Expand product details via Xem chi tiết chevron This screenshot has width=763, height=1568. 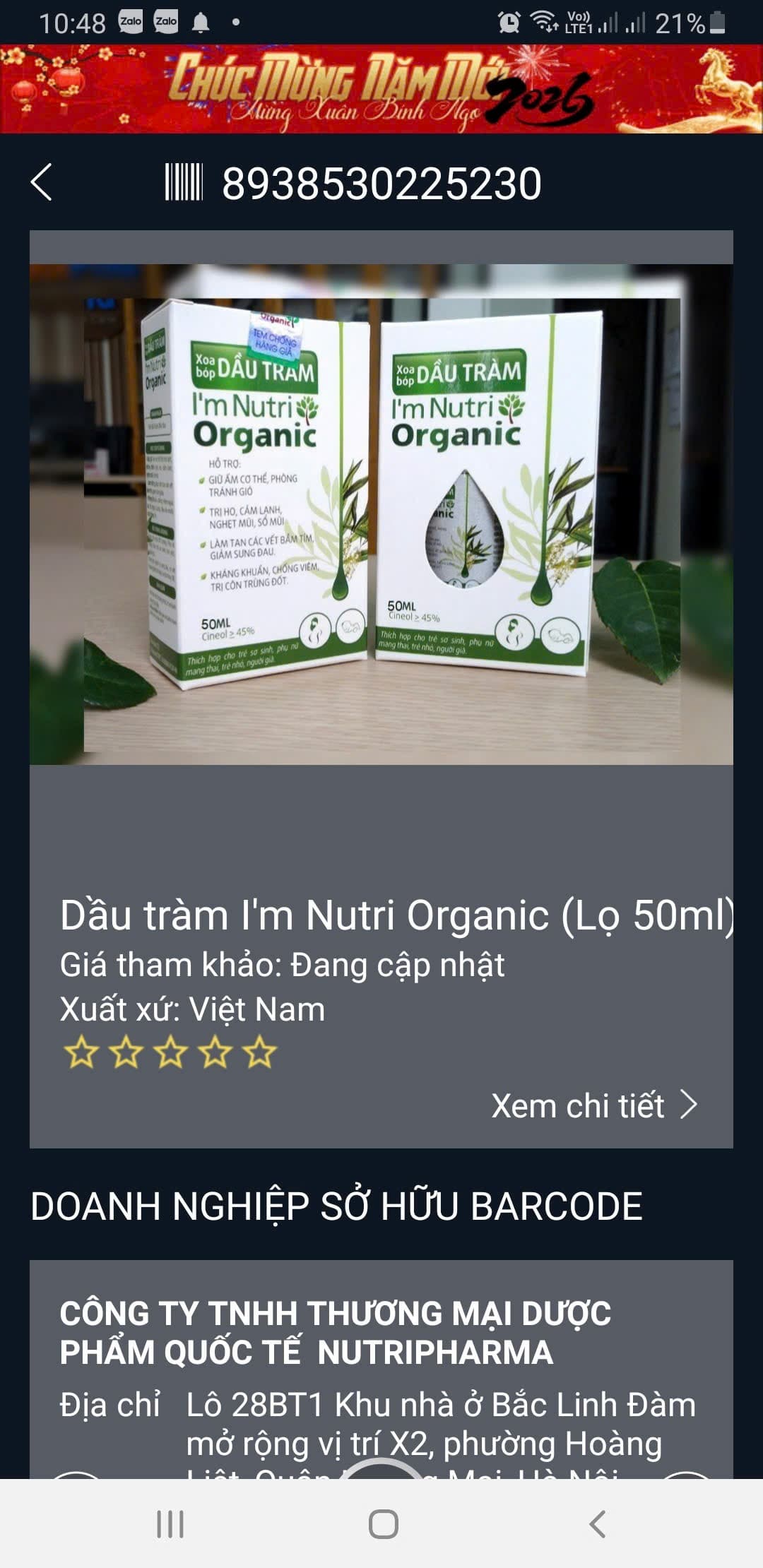687,1106
